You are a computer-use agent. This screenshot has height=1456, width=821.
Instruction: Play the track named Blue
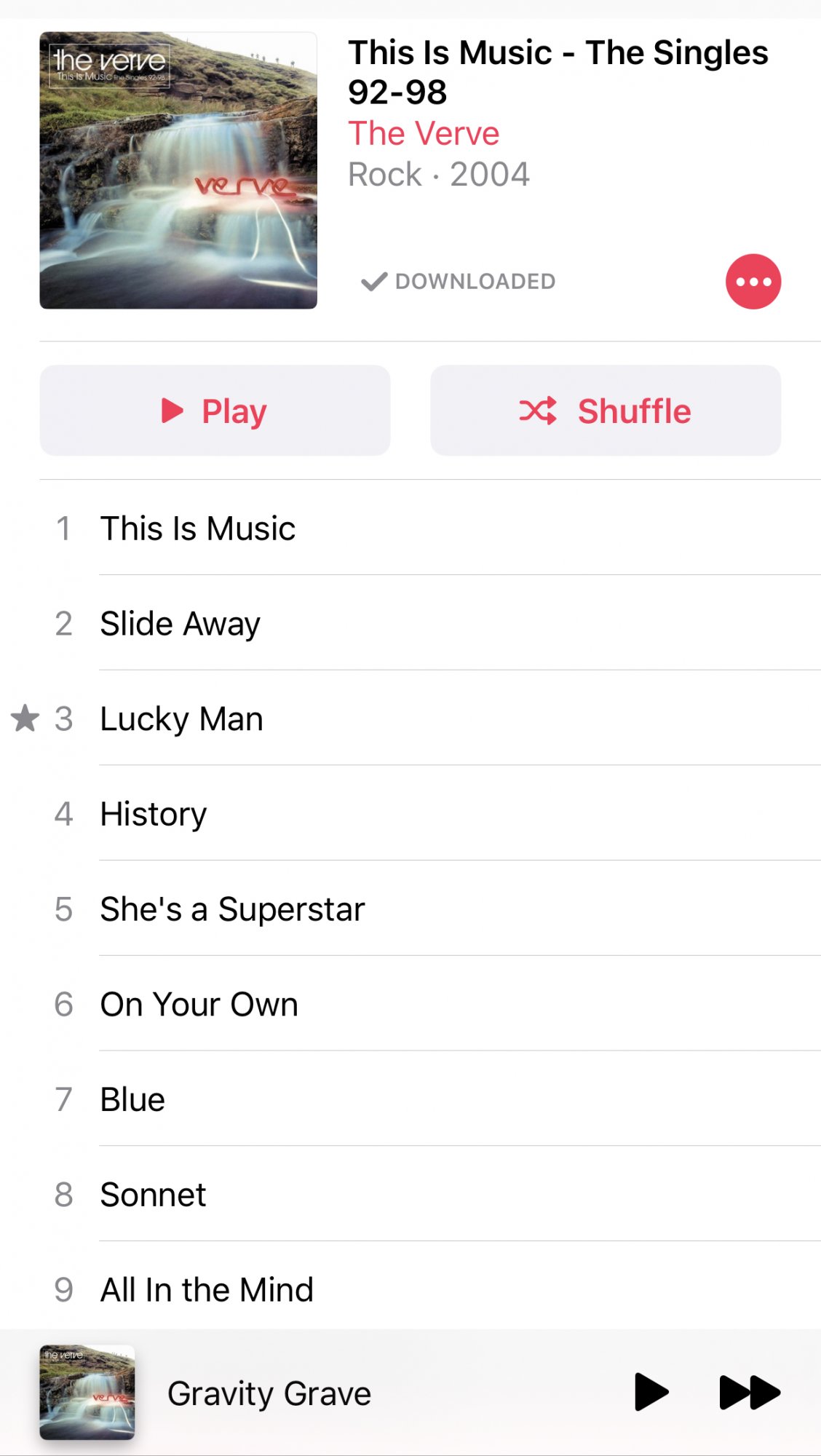click(x=132, y=1099)
